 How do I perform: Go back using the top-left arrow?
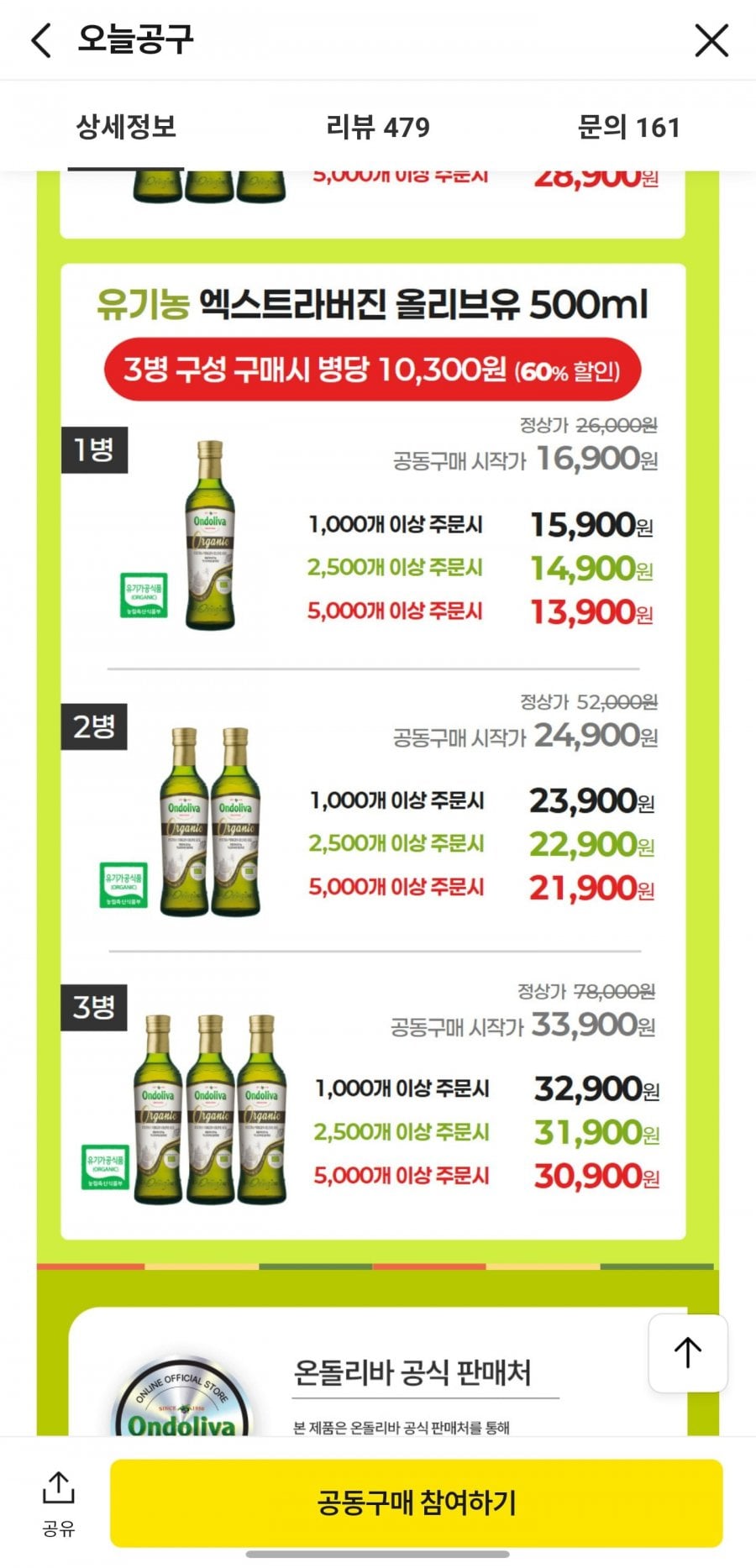tap(40, 40)
